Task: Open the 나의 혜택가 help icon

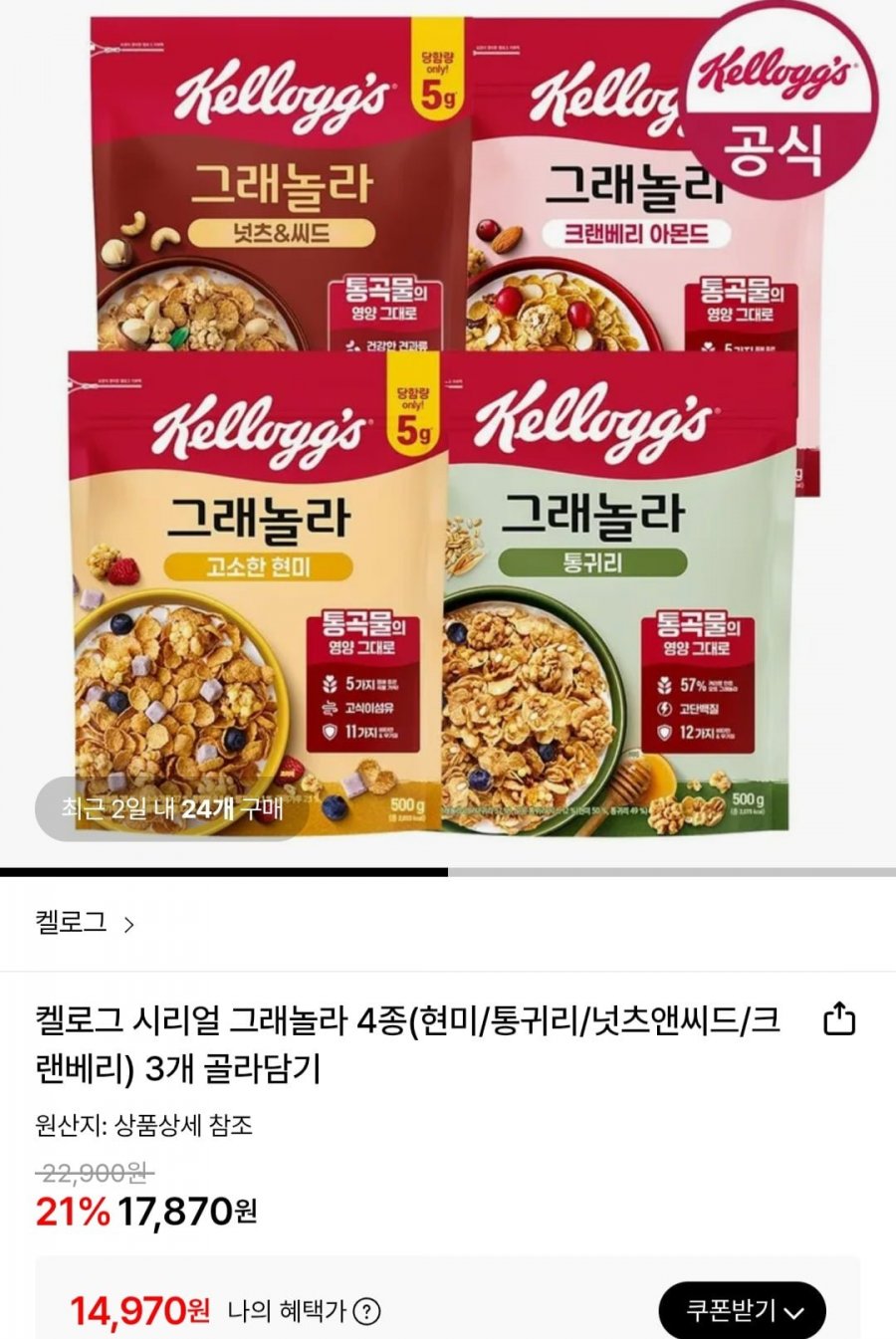Action: (x=366, y=1312)
